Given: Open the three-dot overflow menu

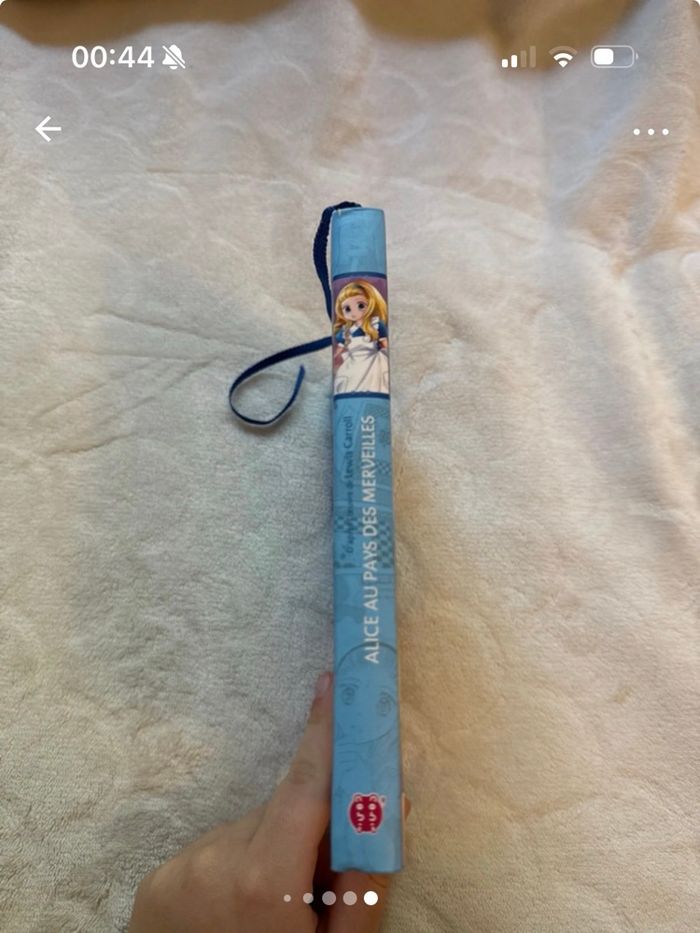Looking at the screenshot, I should [650, 131].
